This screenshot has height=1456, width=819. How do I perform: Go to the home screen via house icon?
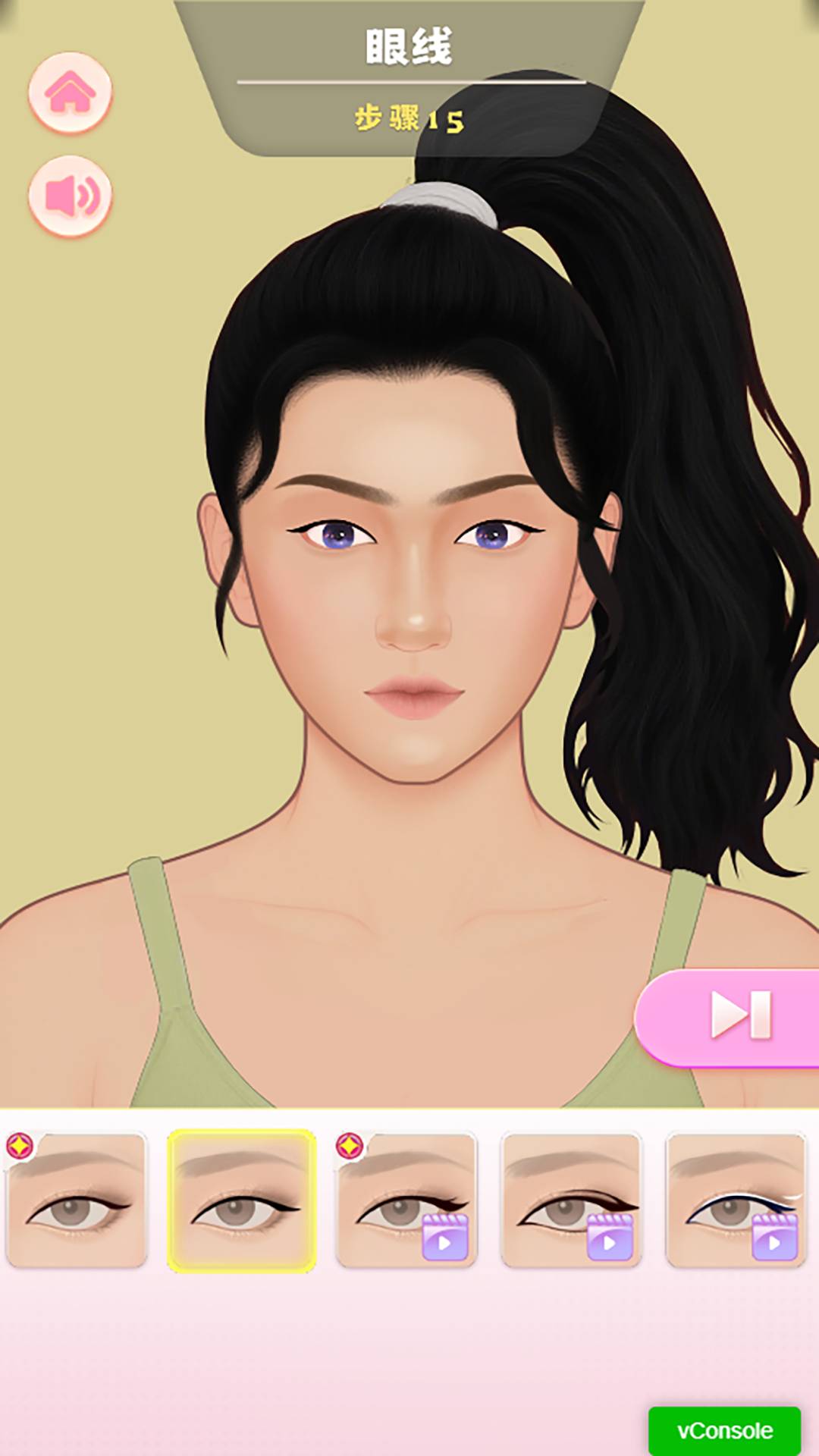pyautogui.click(x=70, y=93)
